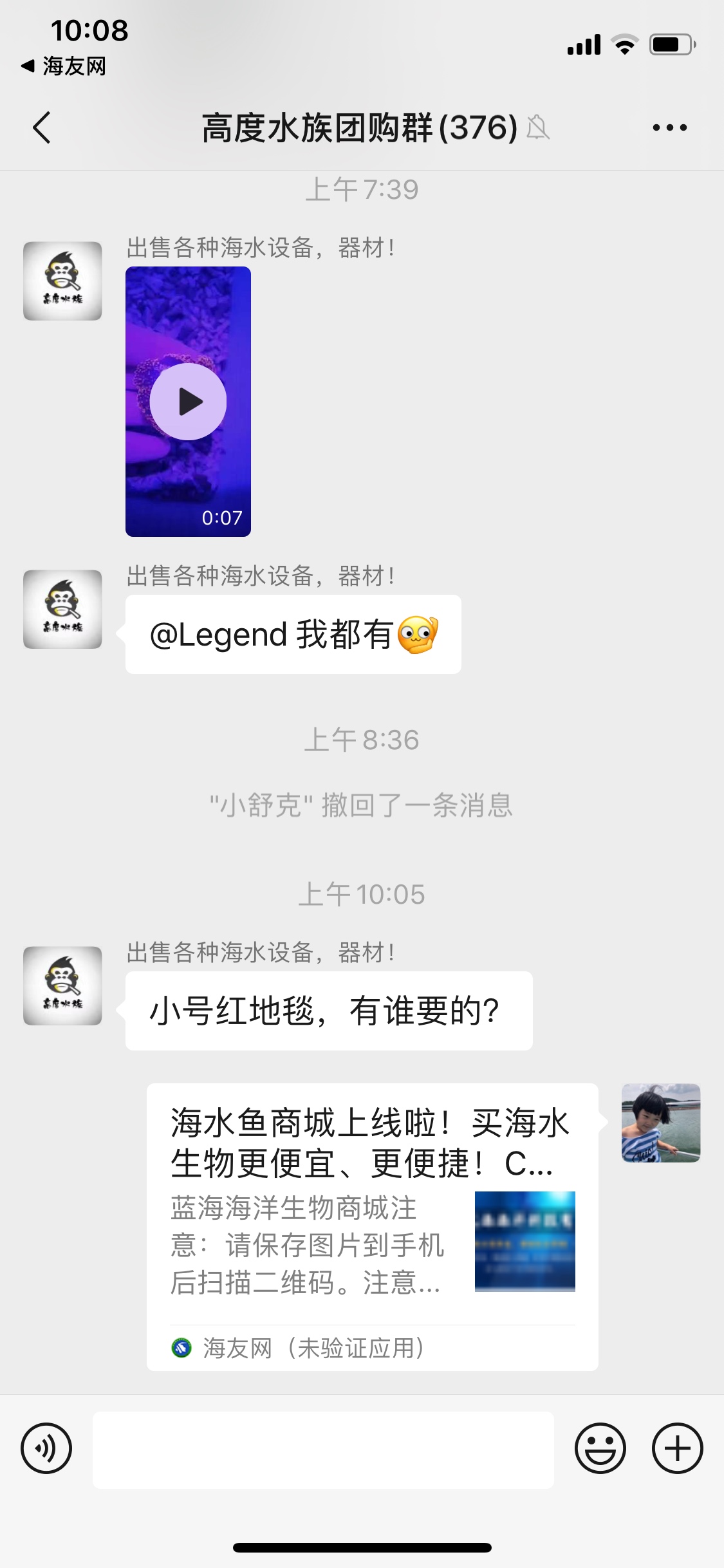Go back from the group chat
Image resolution: width=724 pixels, height=1568 pixels.
[42, 127]
